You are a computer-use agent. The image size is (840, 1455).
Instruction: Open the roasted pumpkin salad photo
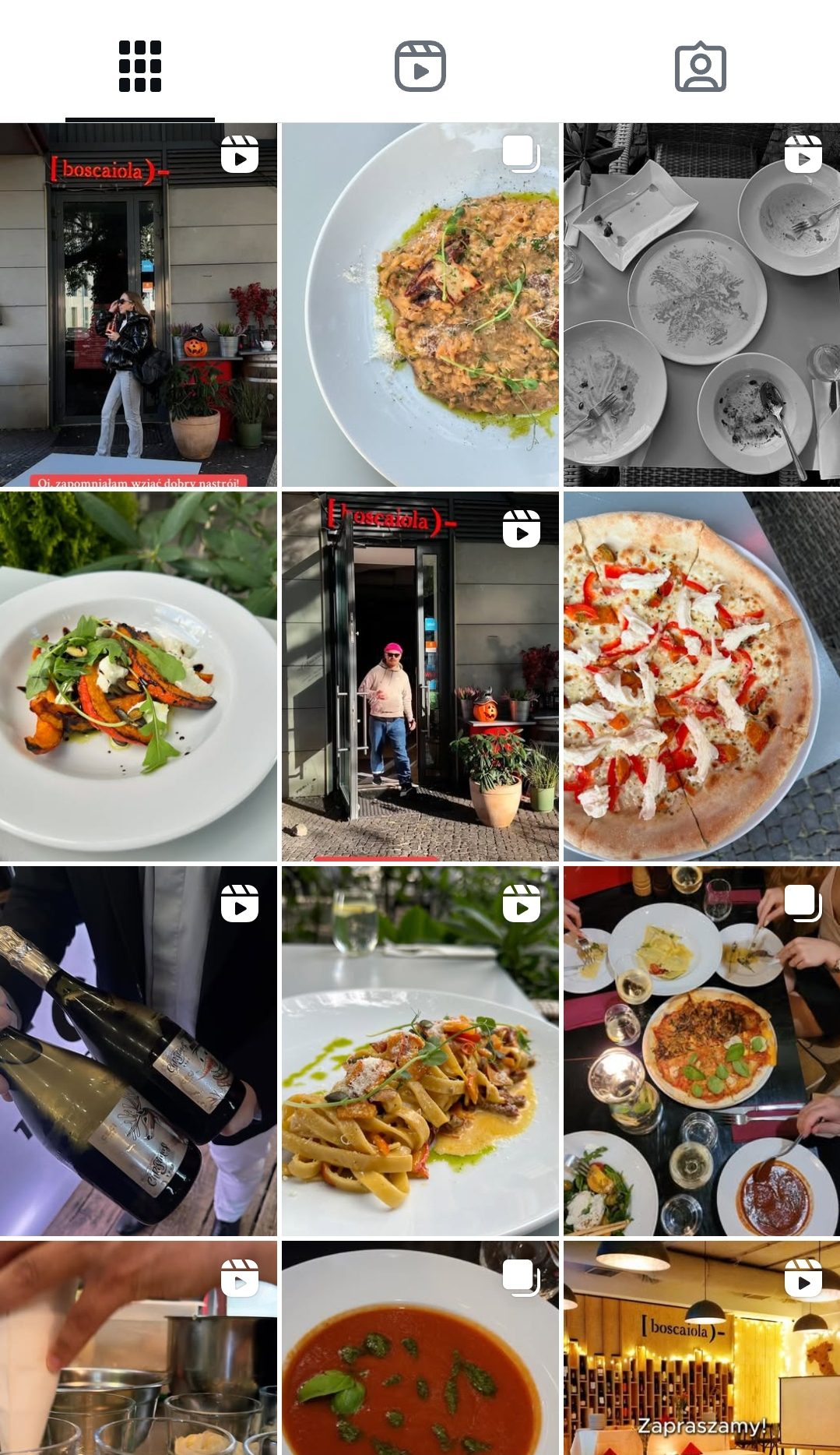139,676
